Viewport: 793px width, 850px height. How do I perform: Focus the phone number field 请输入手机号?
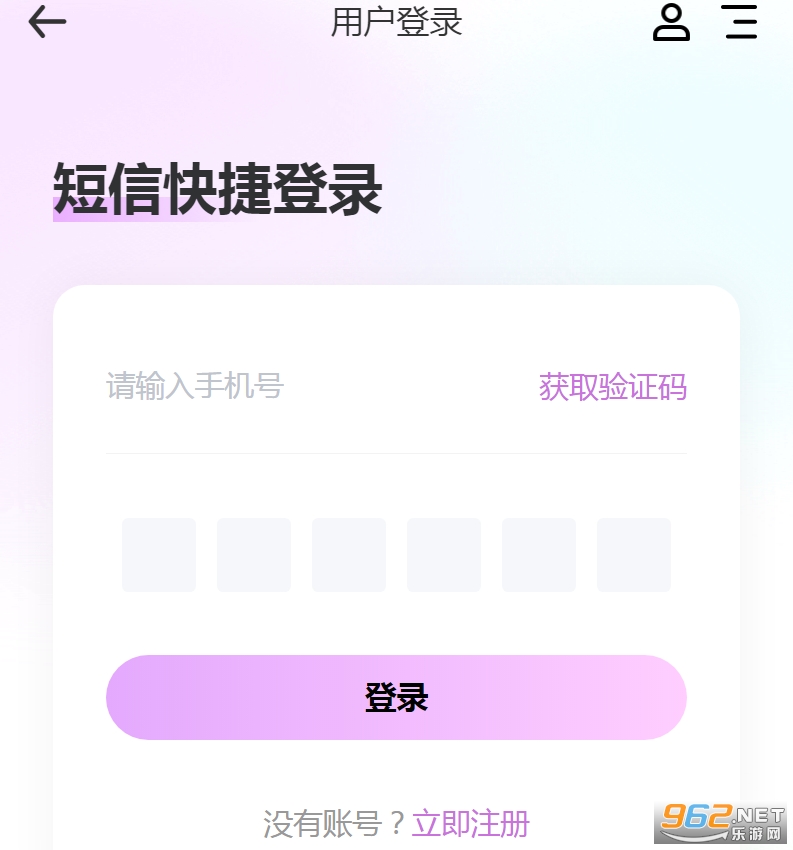point(314,387)
